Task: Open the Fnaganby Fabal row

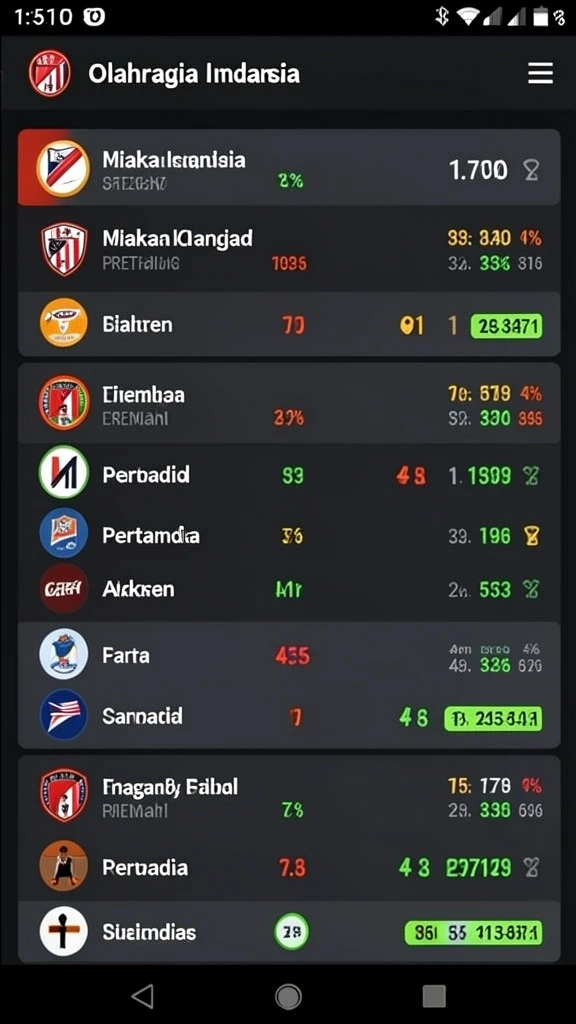Action: [289, 797]
